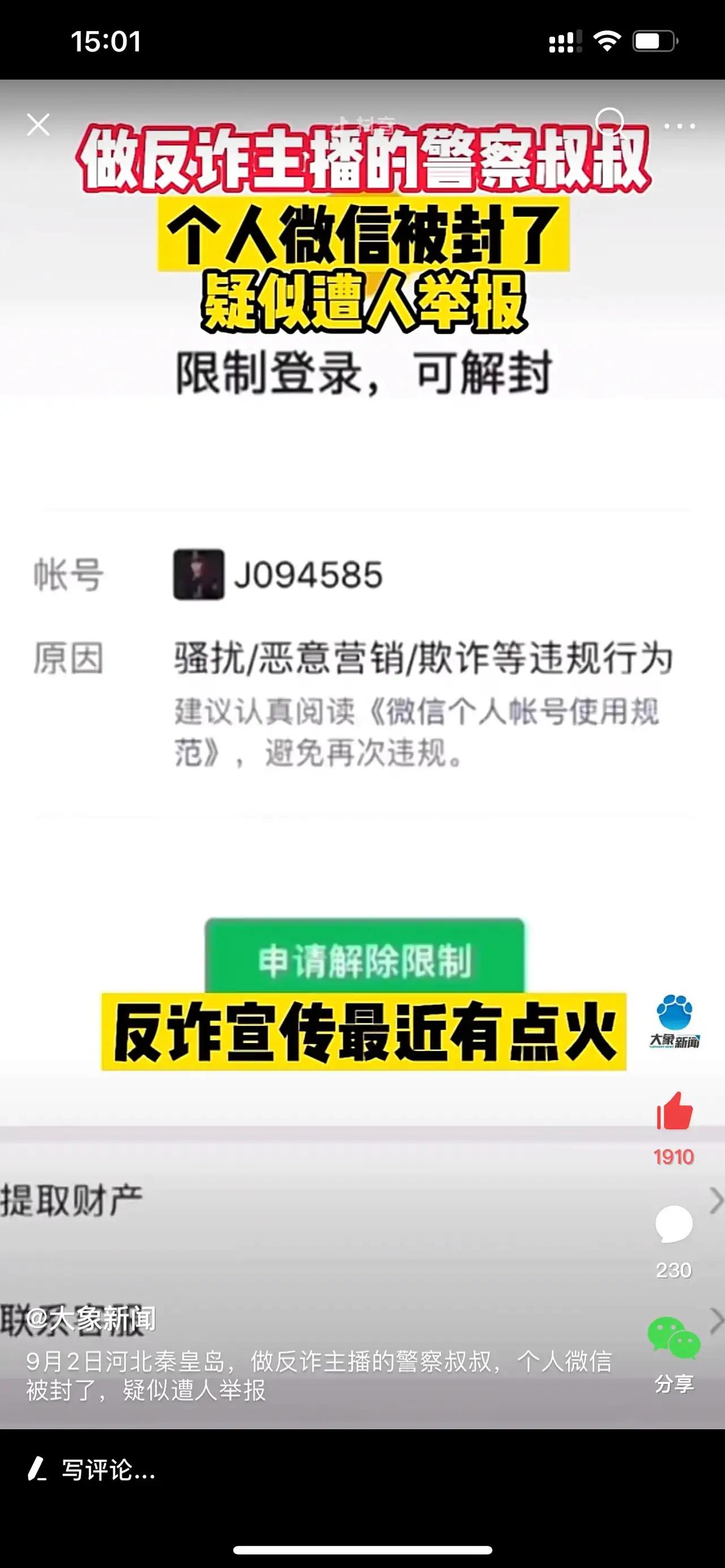725x1568 pixels.
Task: Open @大象新闻 author profile
Action: 91,1318
